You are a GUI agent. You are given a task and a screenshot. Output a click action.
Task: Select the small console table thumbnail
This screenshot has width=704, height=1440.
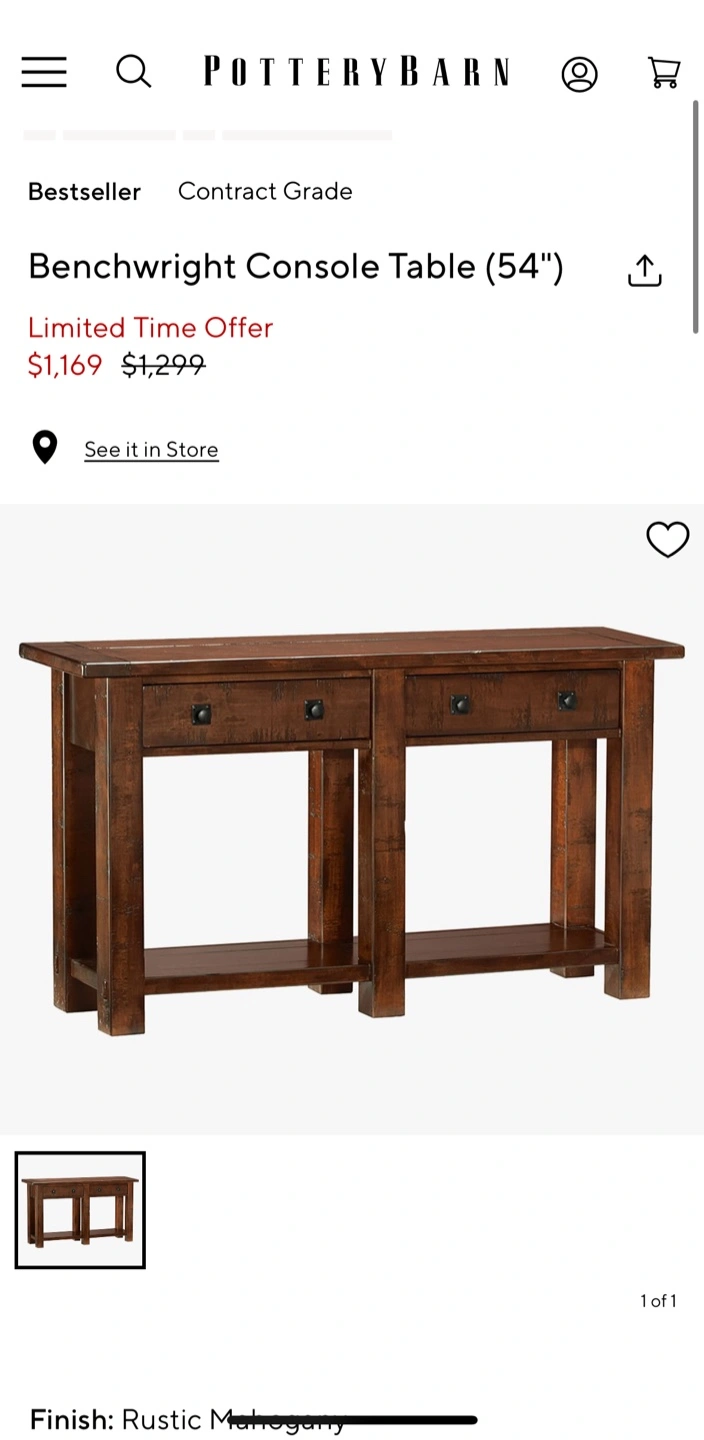click(80, 1210)
